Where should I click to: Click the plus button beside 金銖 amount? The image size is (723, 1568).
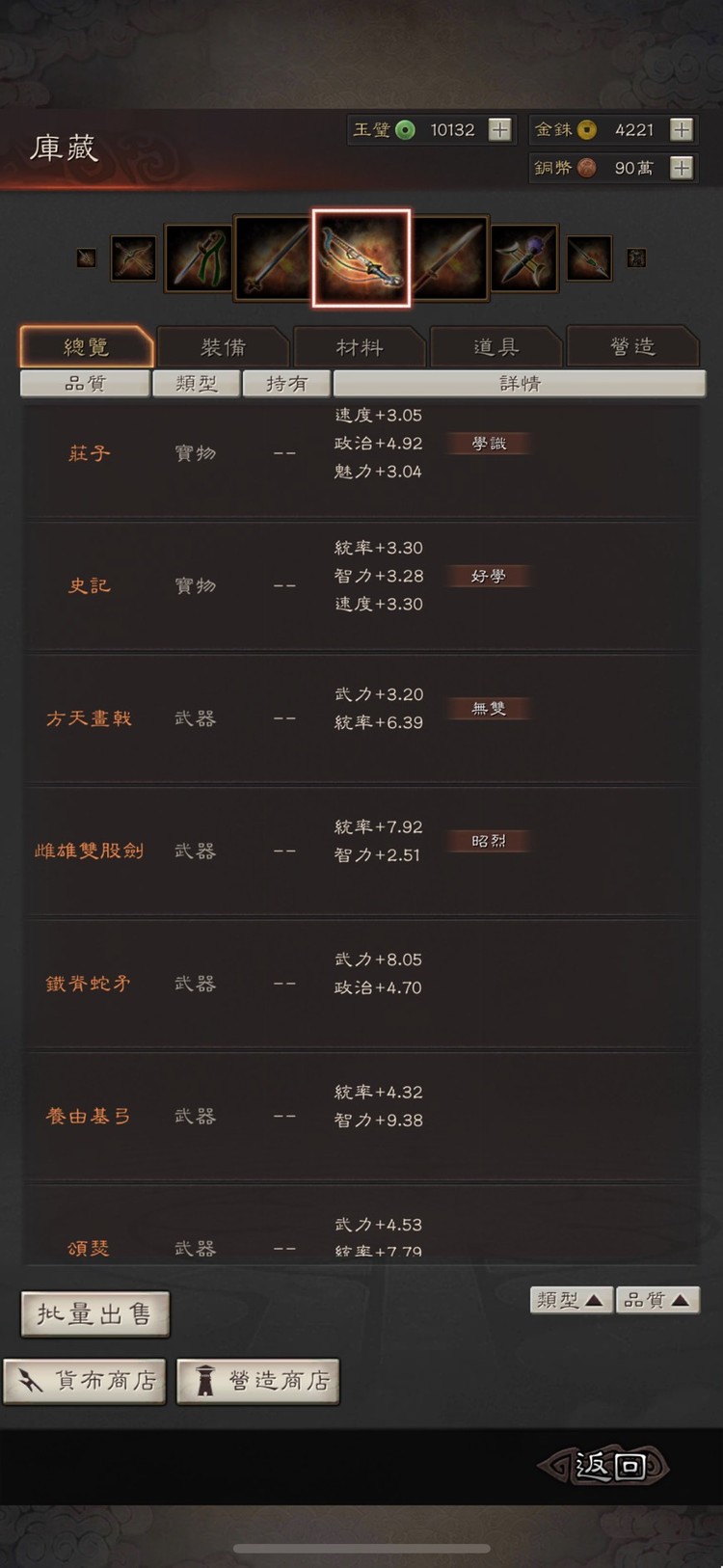pos(683,129)
